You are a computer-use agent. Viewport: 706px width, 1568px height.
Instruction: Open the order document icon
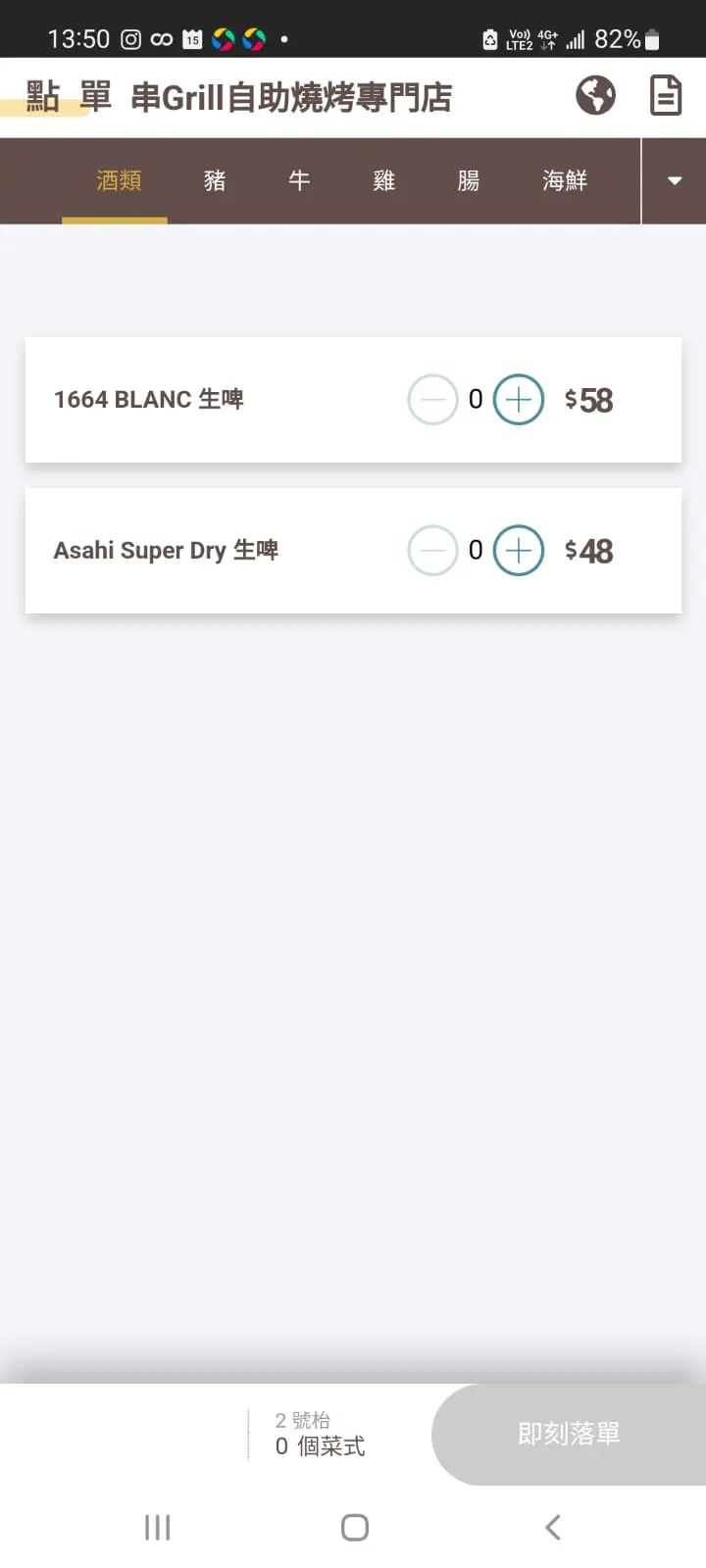click(x=666, y=96)
